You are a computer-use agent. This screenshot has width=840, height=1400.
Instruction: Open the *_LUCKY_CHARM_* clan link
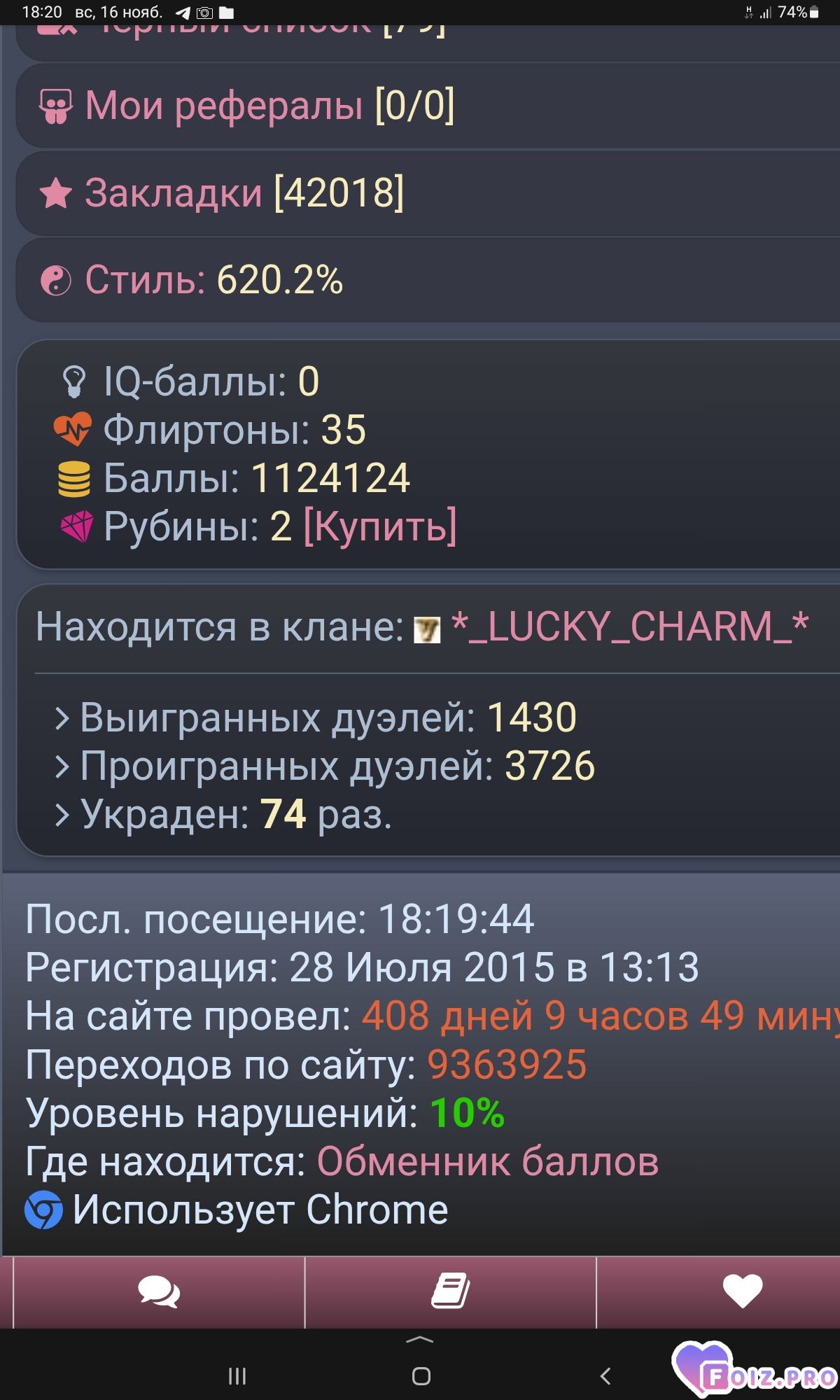630,627
